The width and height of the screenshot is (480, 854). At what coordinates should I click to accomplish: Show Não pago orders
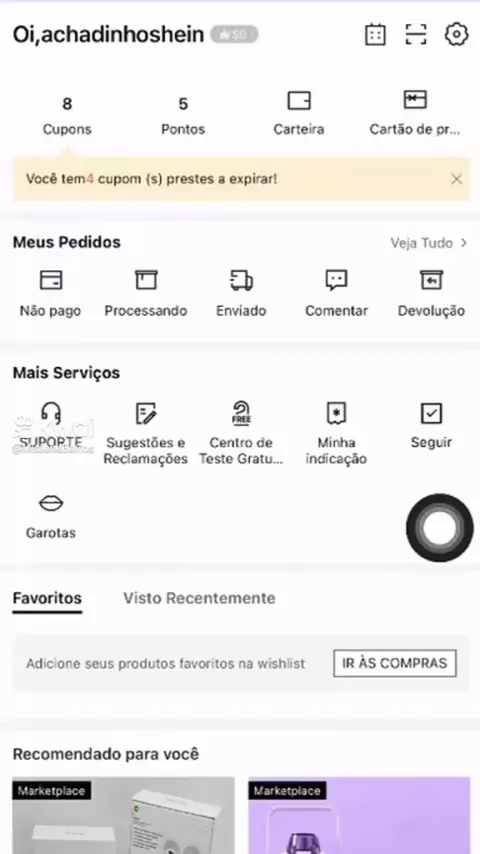[51, 294]
